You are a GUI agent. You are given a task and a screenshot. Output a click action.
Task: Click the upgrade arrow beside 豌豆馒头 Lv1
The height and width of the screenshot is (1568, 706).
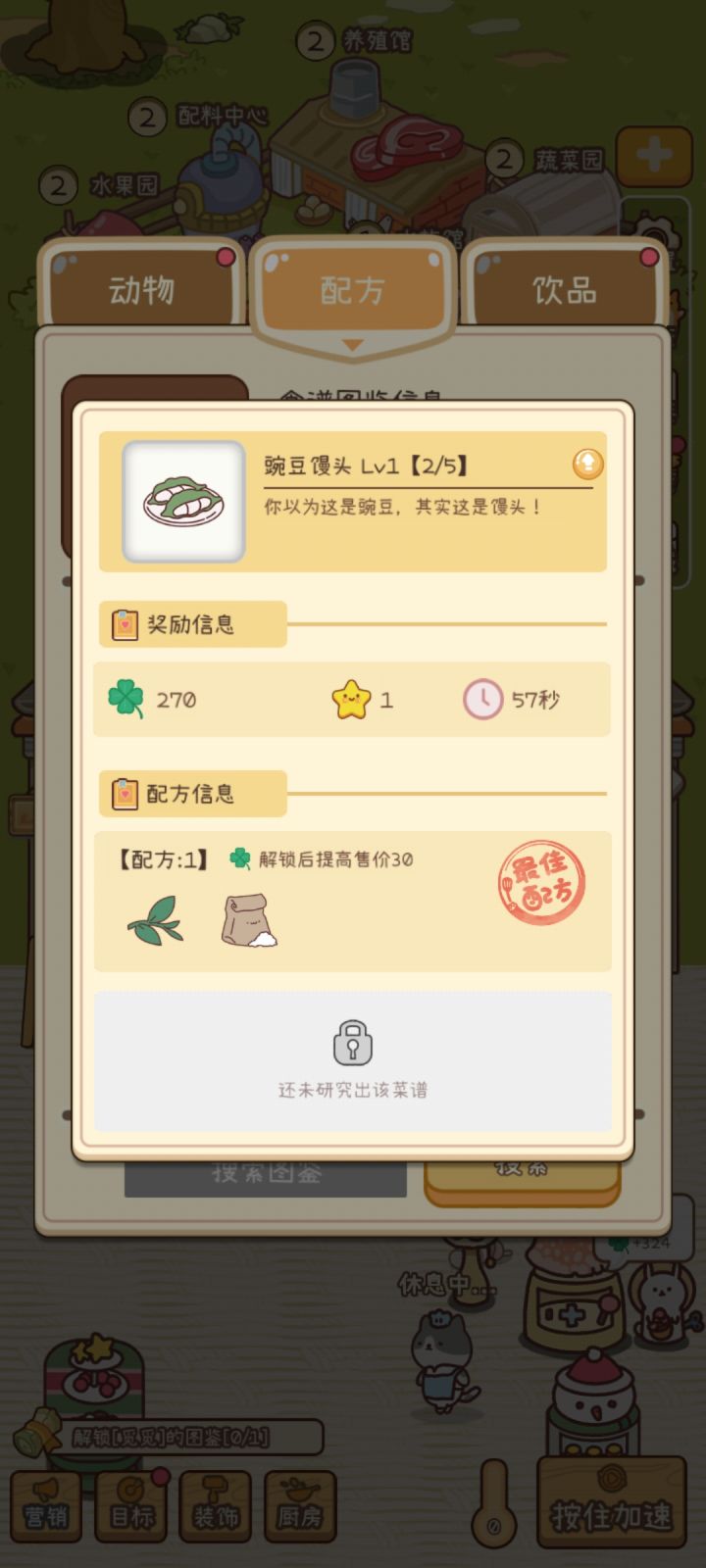click(x=588, y=465)
